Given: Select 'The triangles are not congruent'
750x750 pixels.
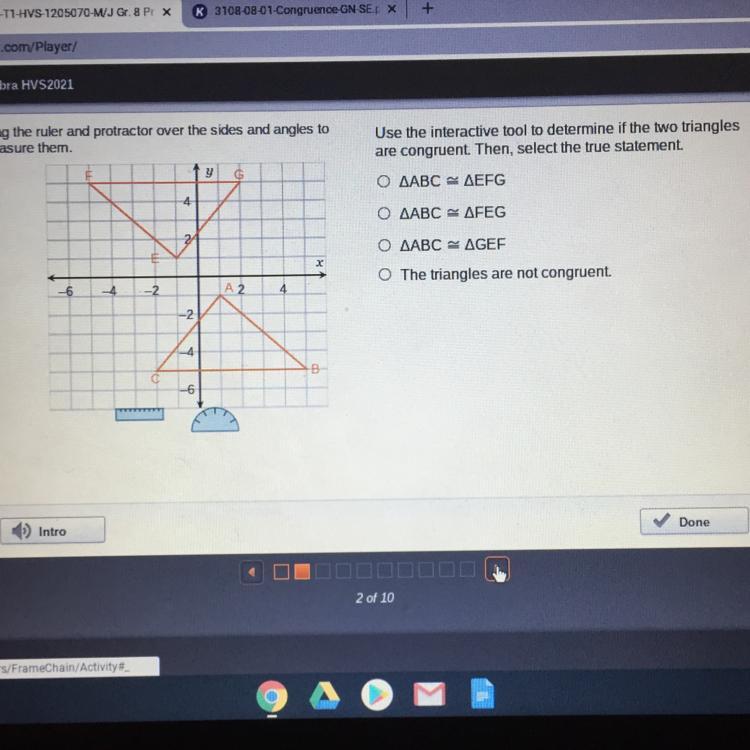Looking at the screenshot, I should pos(383,274).
